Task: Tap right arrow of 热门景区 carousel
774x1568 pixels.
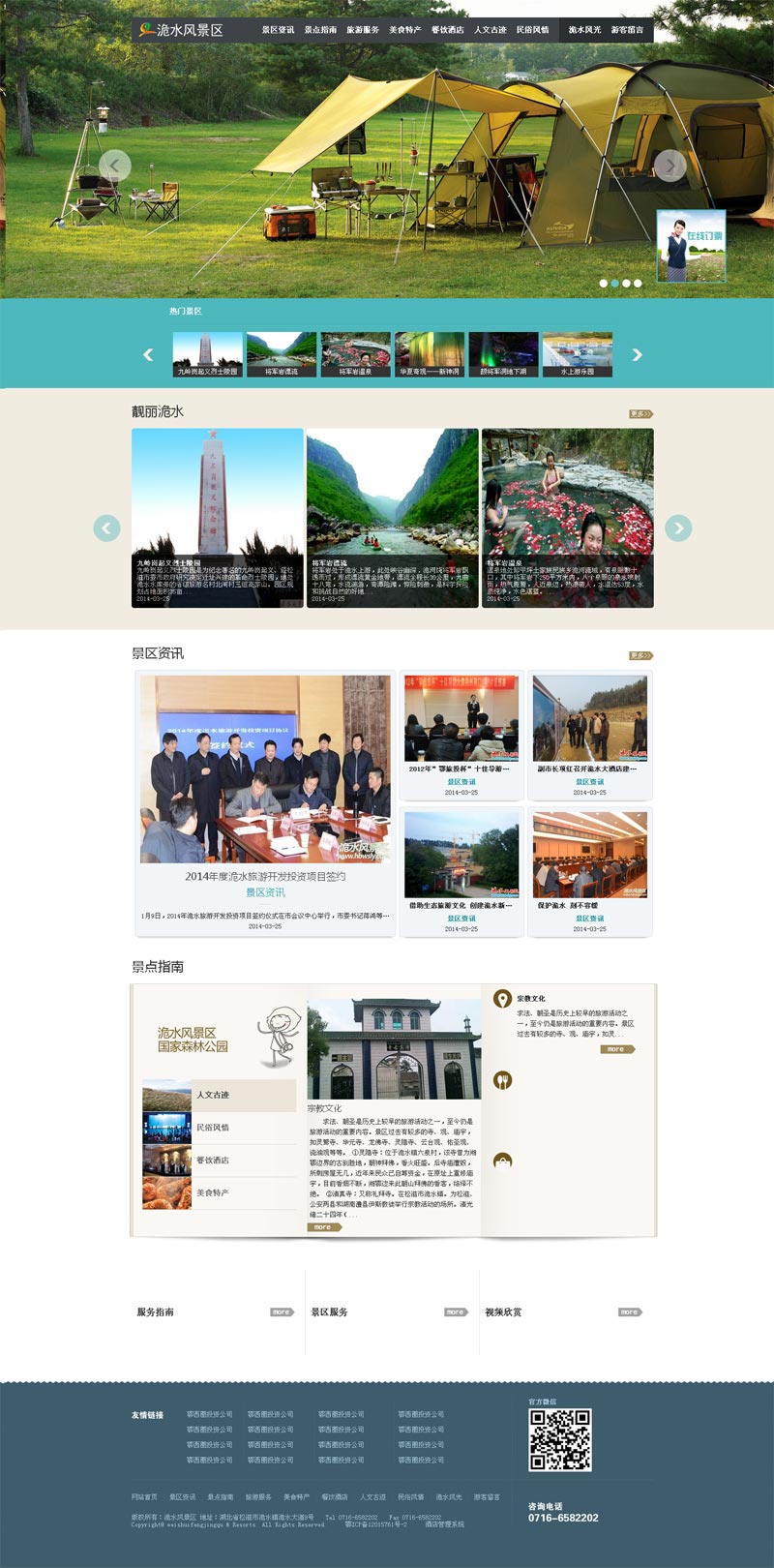Action: coord(637,355)
